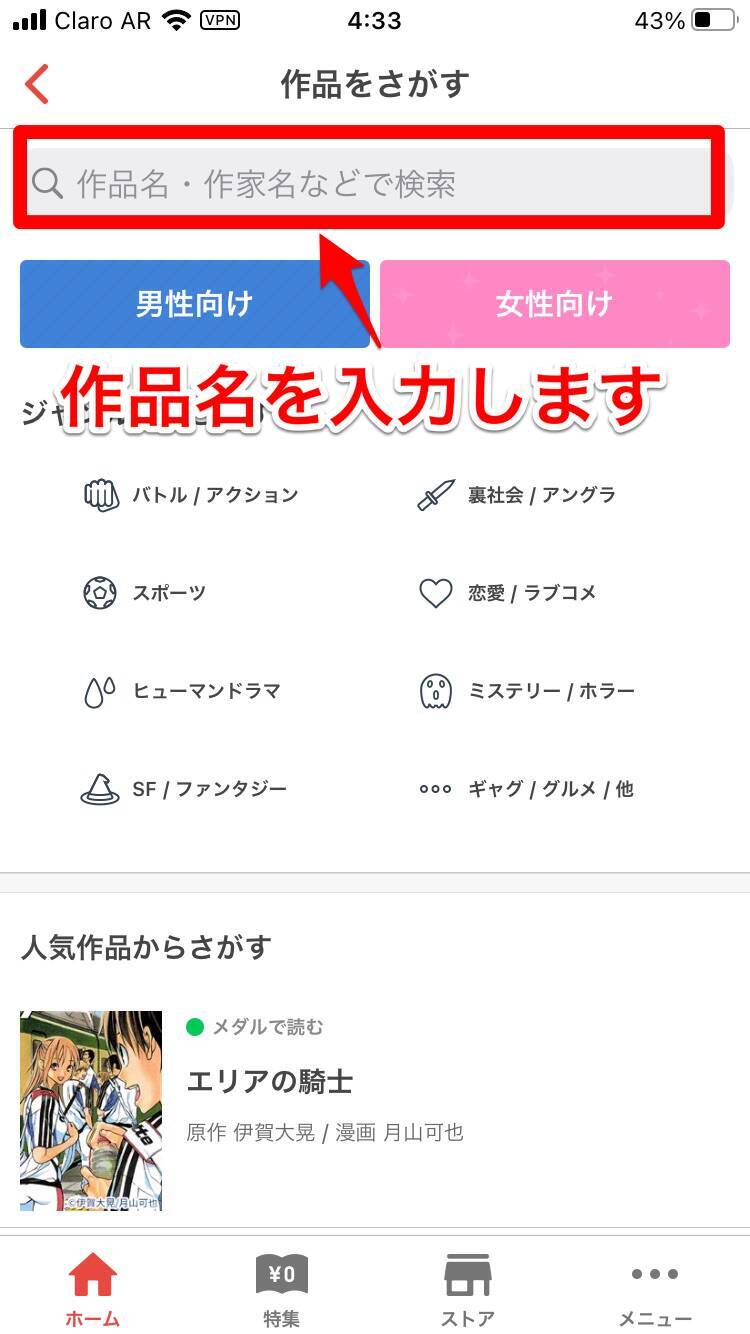Viewport: 750px width, 1334px height.
Task: Open the メニュー tab
Action: [x=655, y=1290]
